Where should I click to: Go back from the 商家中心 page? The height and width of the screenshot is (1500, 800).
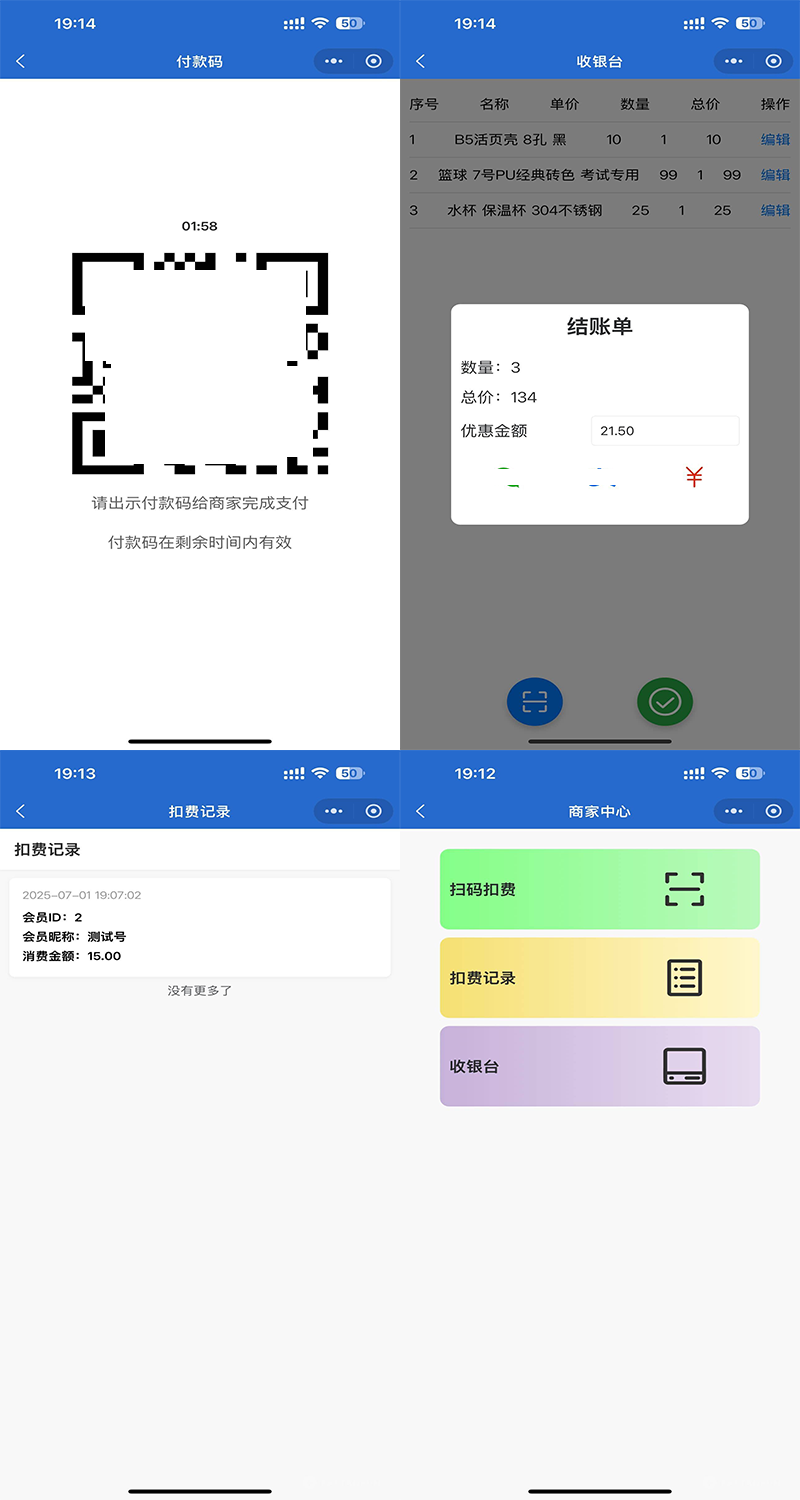[420, 811]
